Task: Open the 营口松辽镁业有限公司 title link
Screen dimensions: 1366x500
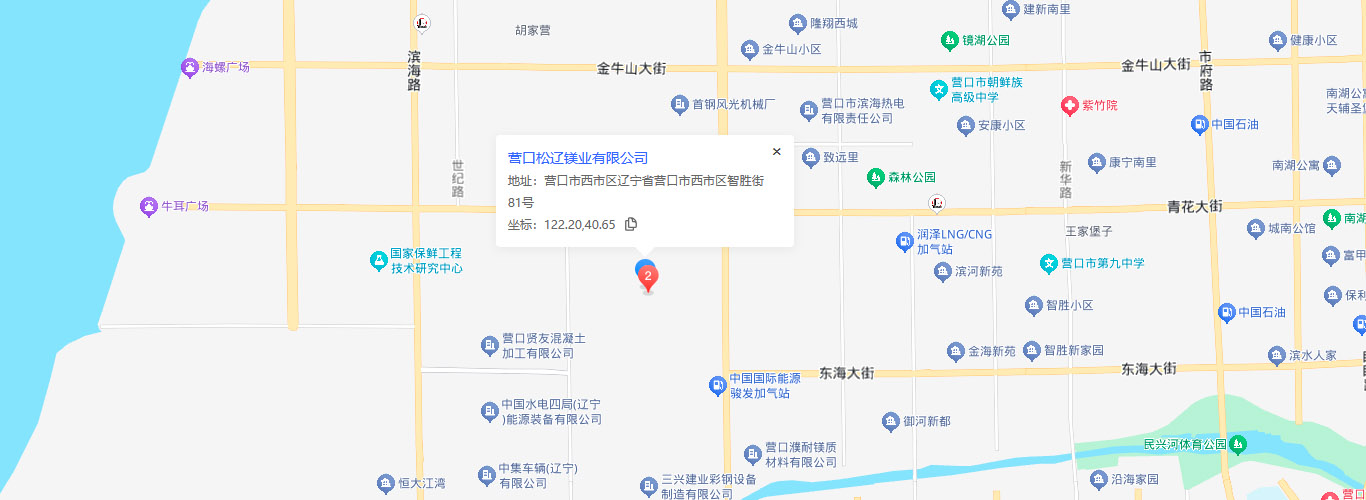Action: [578, 158]
